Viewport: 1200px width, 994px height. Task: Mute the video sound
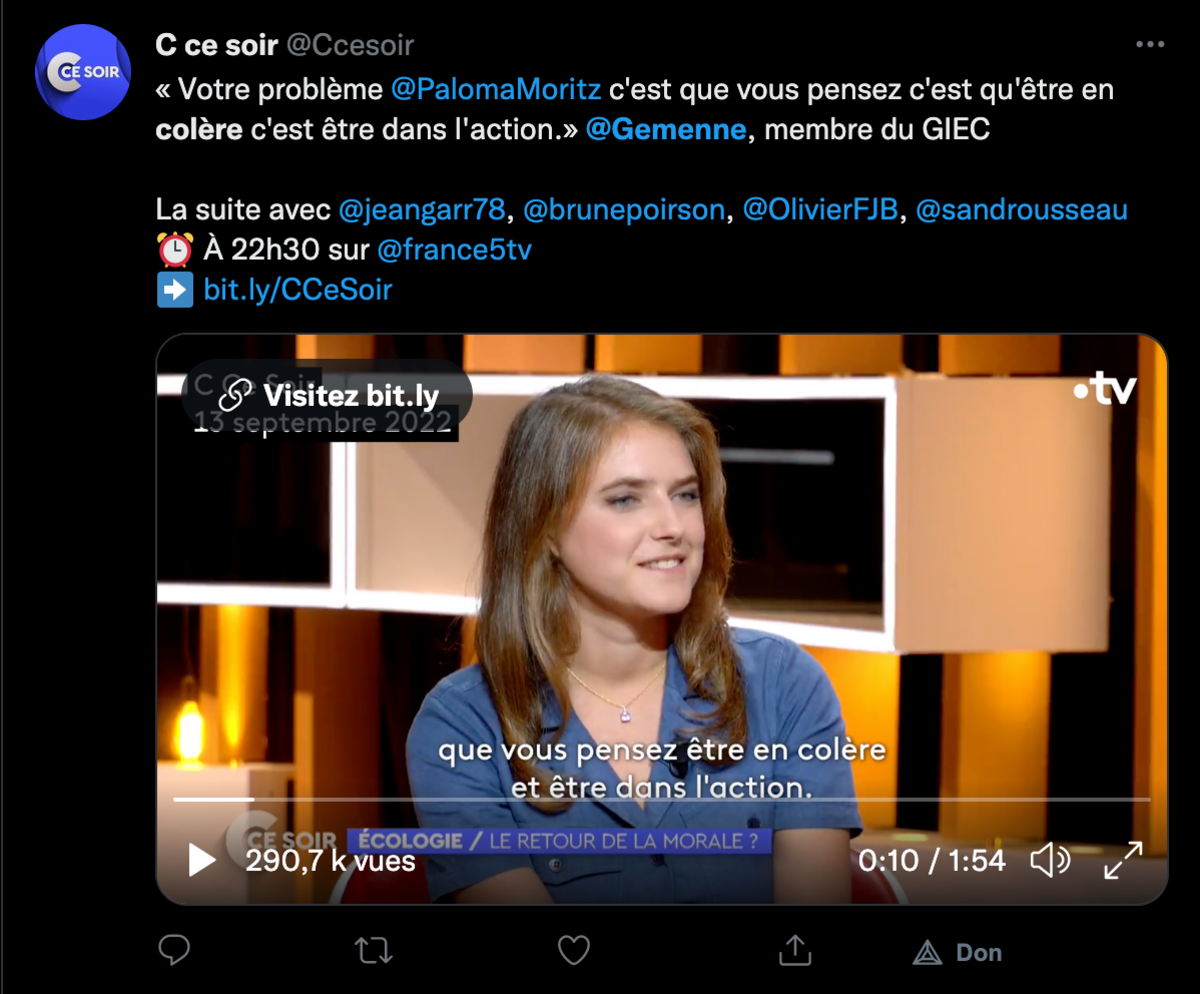coord(1049,860)
